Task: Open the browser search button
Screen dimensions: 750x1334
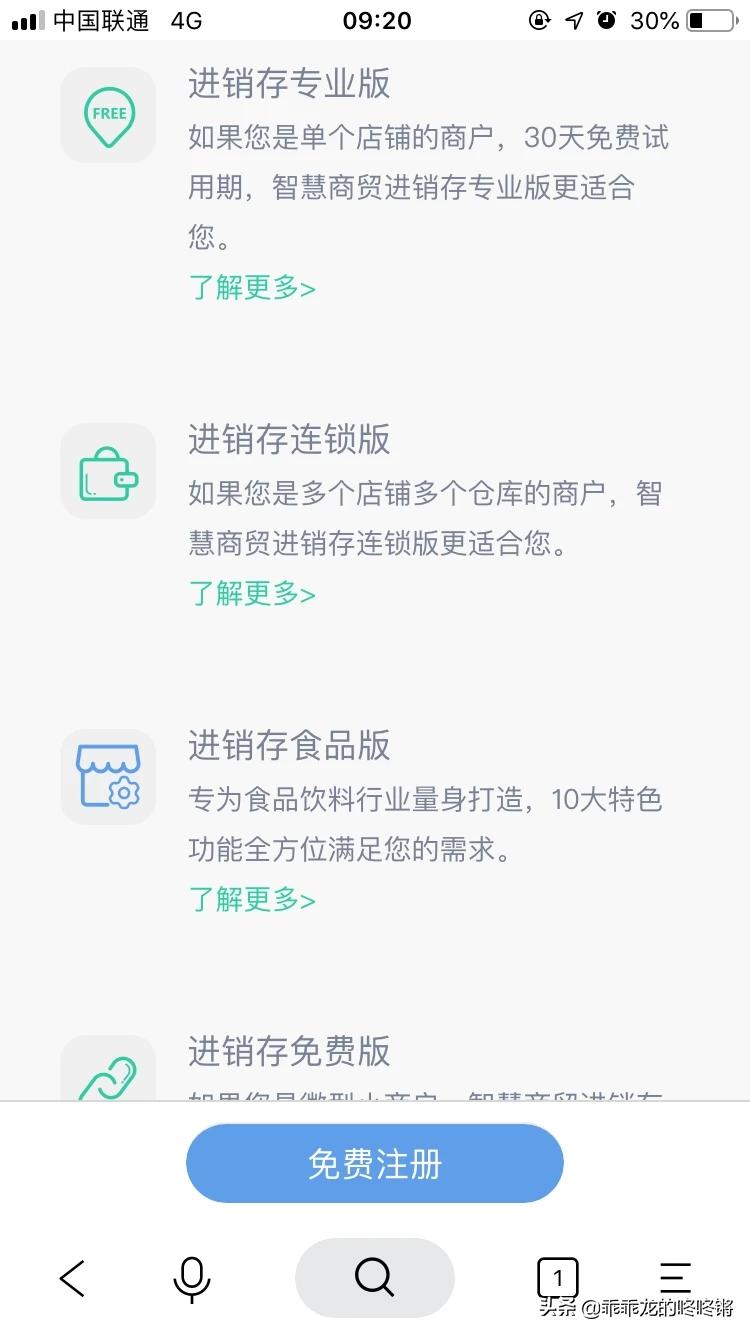Action: [375, 1278]
